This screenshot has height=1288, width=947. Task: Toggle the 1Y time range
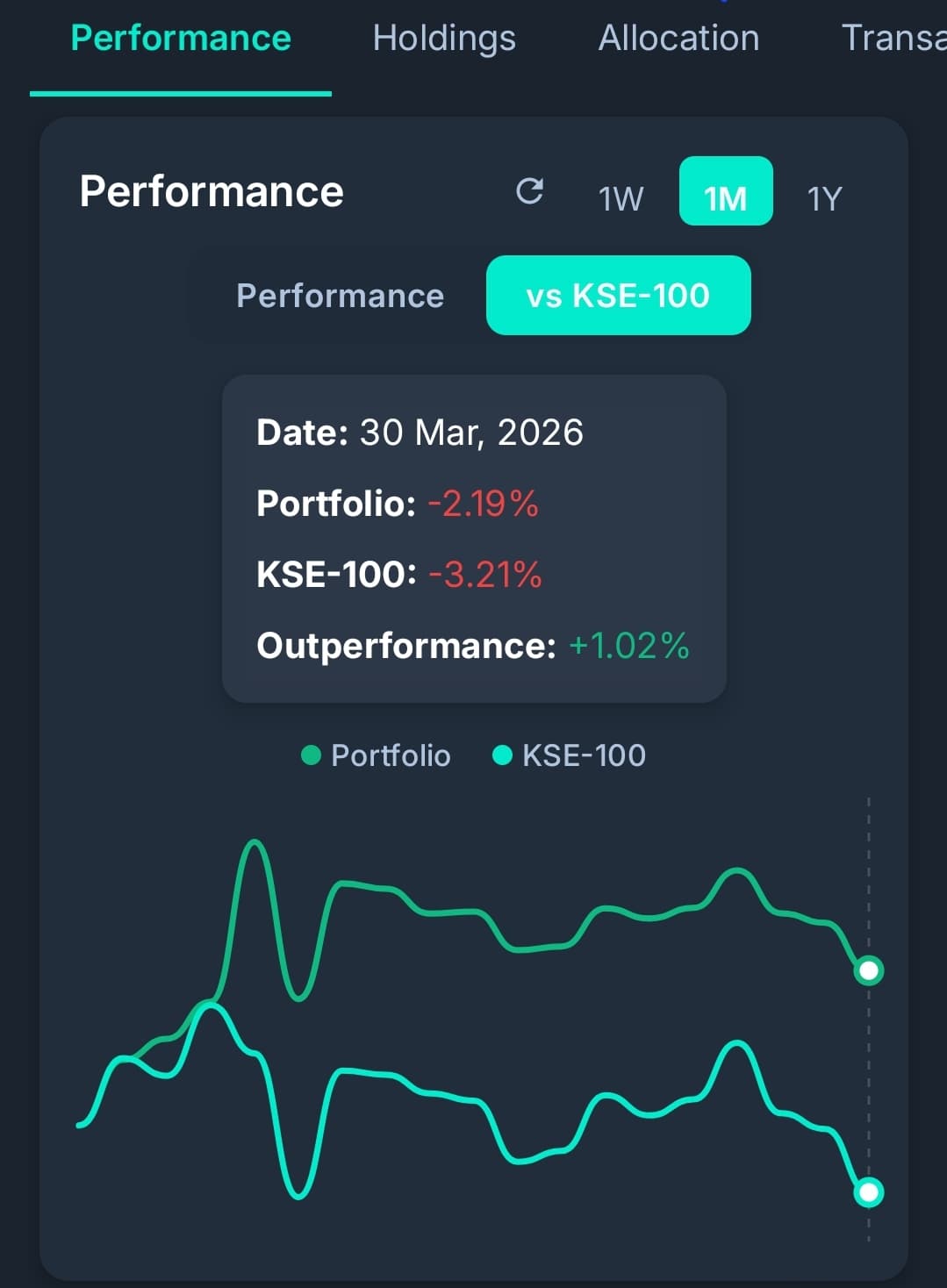(823, 197)
